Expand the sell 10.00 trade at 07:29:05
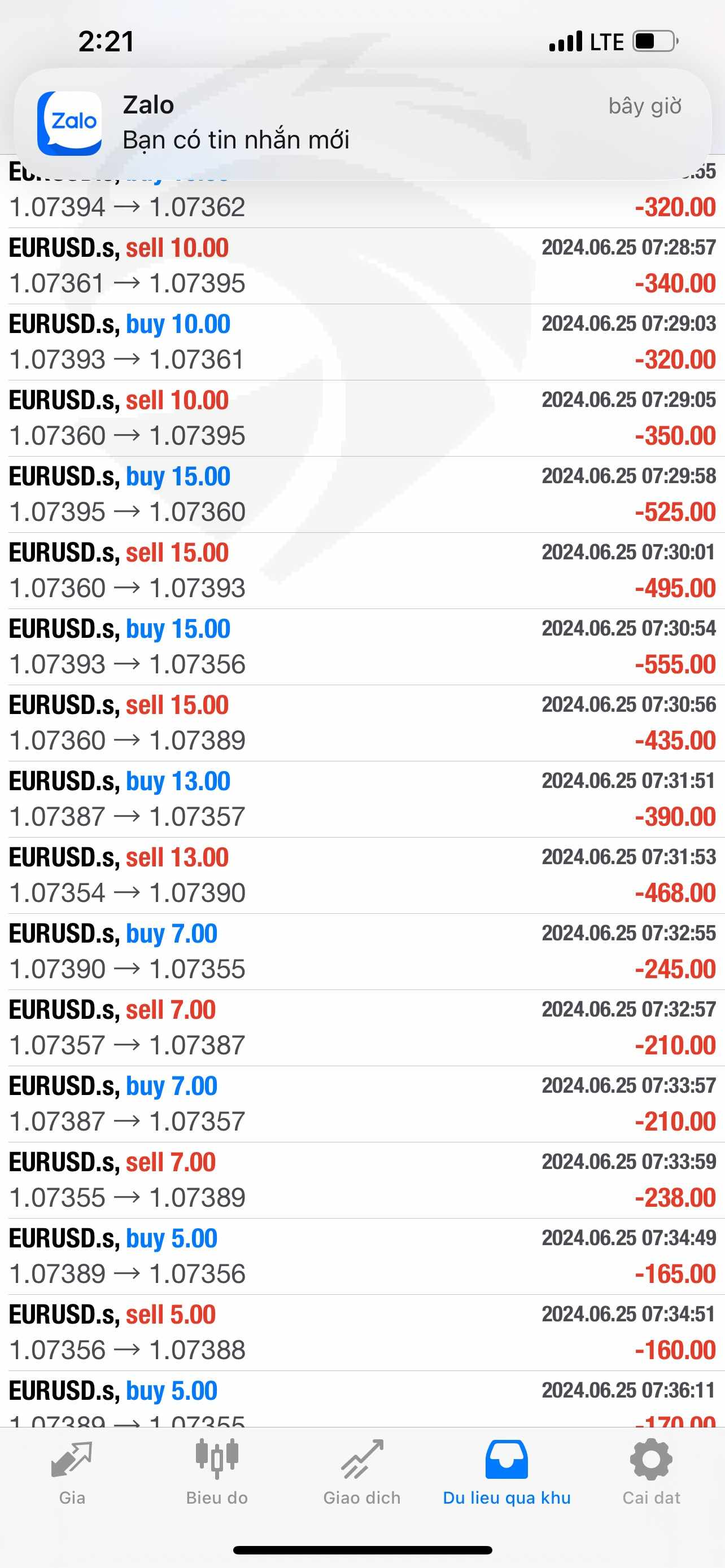 pos(362,418)
